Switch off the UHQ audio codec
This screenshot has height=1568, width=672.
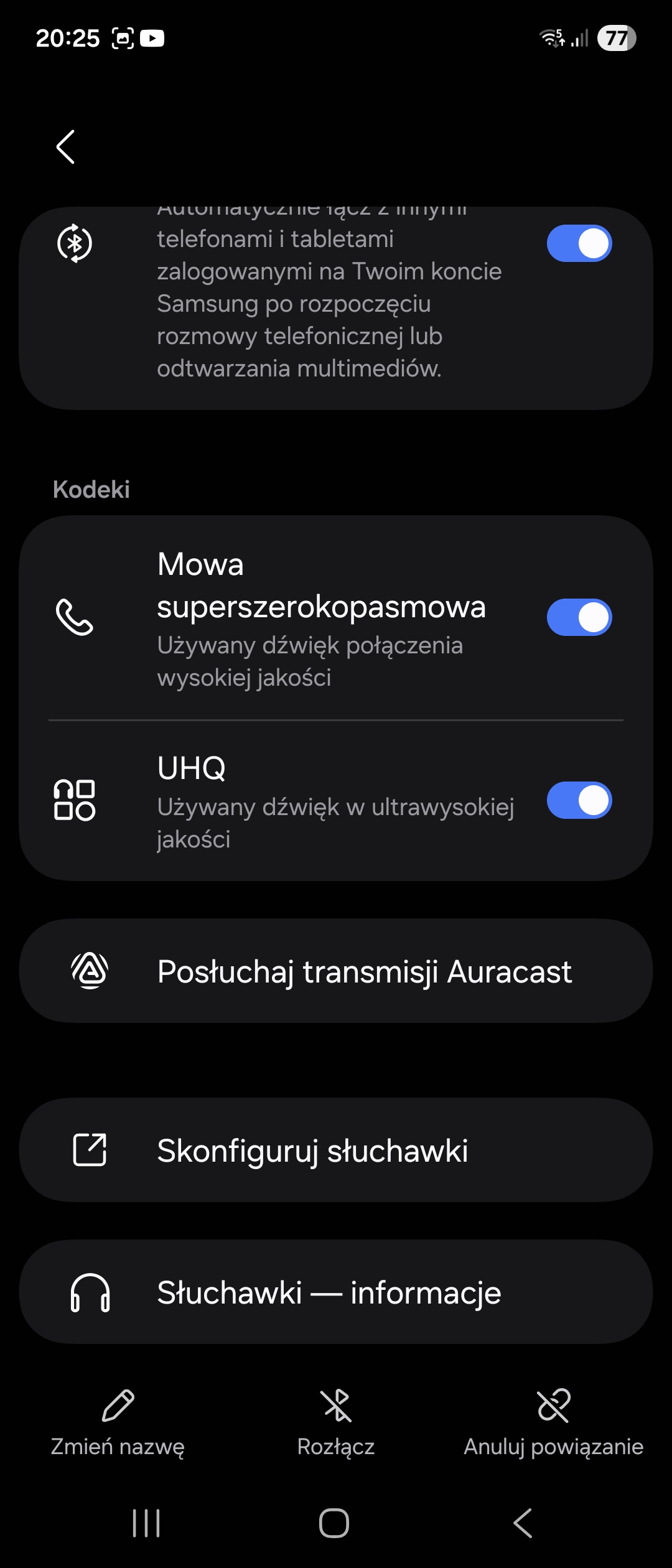pyautogui.click(x=579, y=800)
